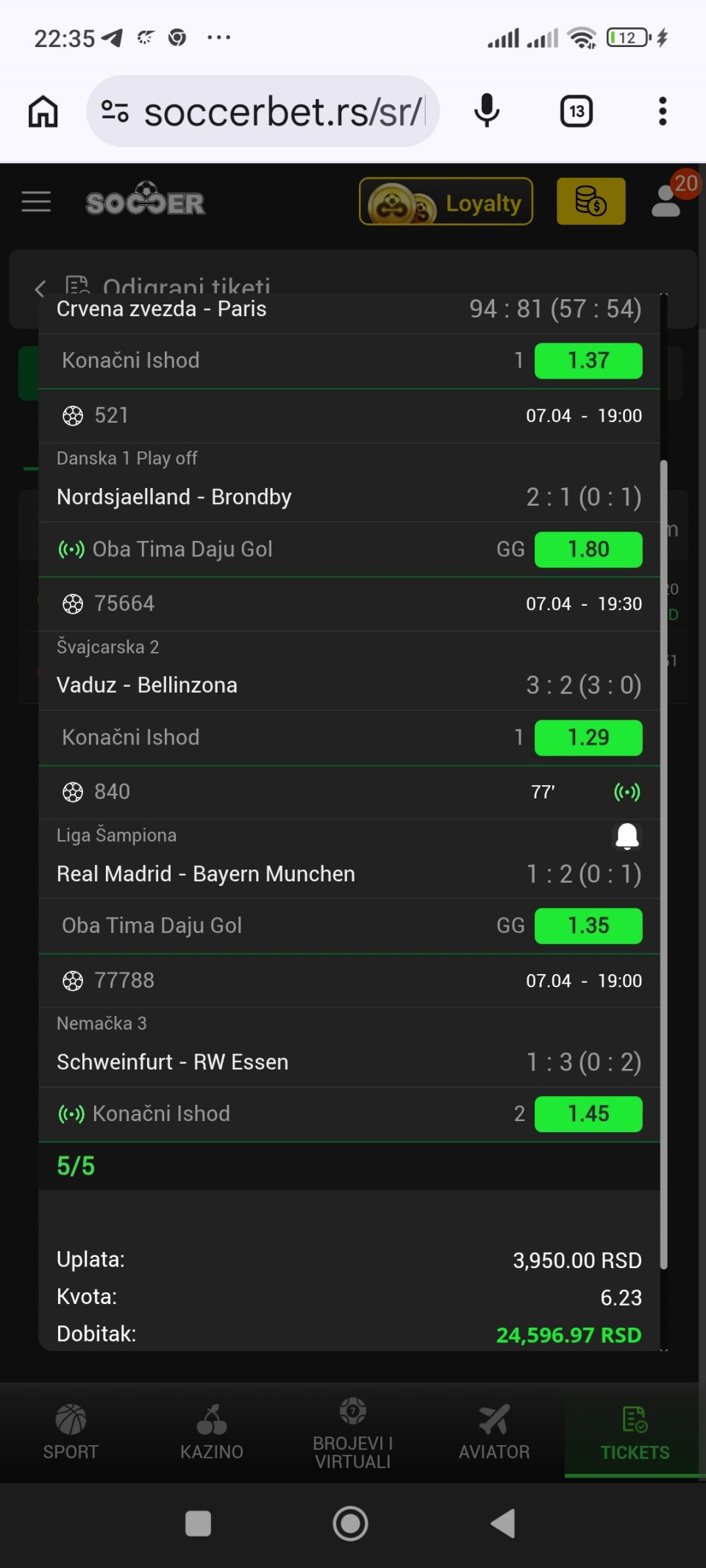Open the hamburger menu

(x=36, y=201)
